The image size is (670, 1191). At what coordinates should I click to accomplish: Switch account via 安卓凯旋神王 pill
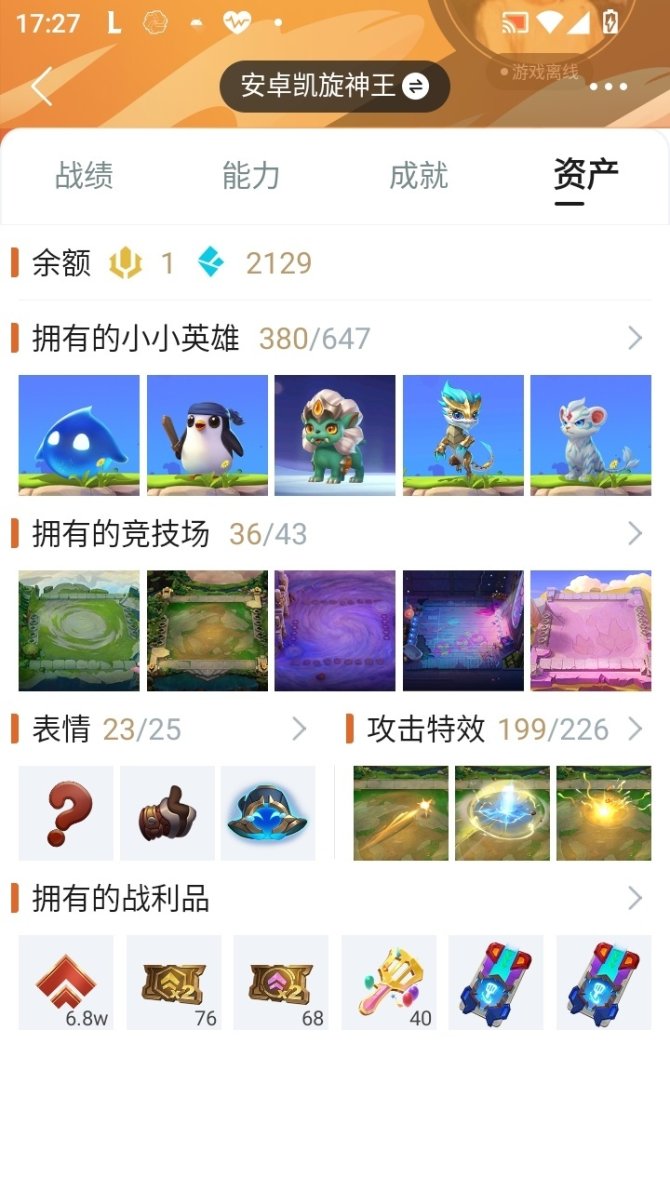pos(334,86)
